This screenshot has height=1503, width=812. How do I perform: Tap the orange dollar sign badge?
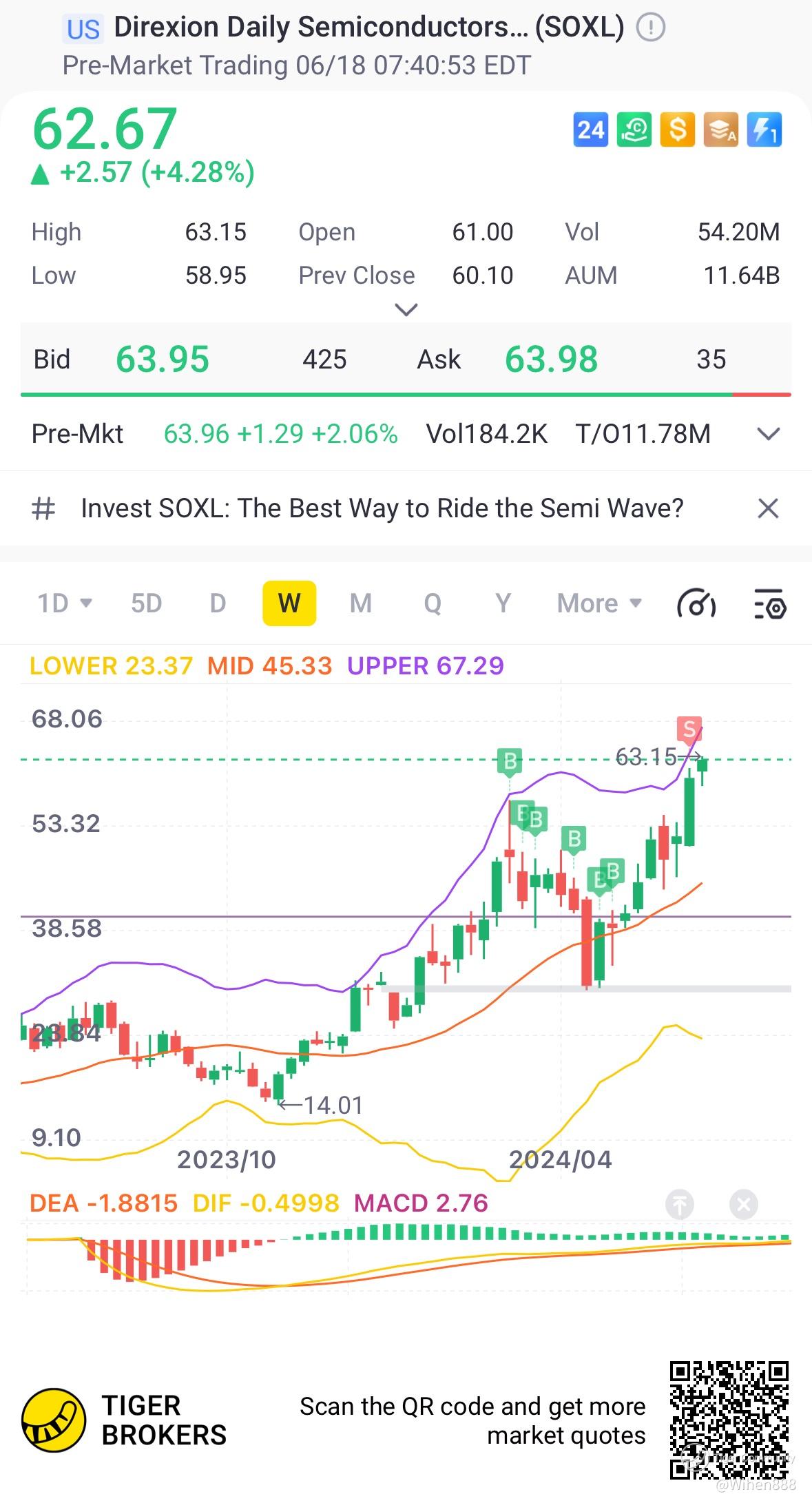677,129
